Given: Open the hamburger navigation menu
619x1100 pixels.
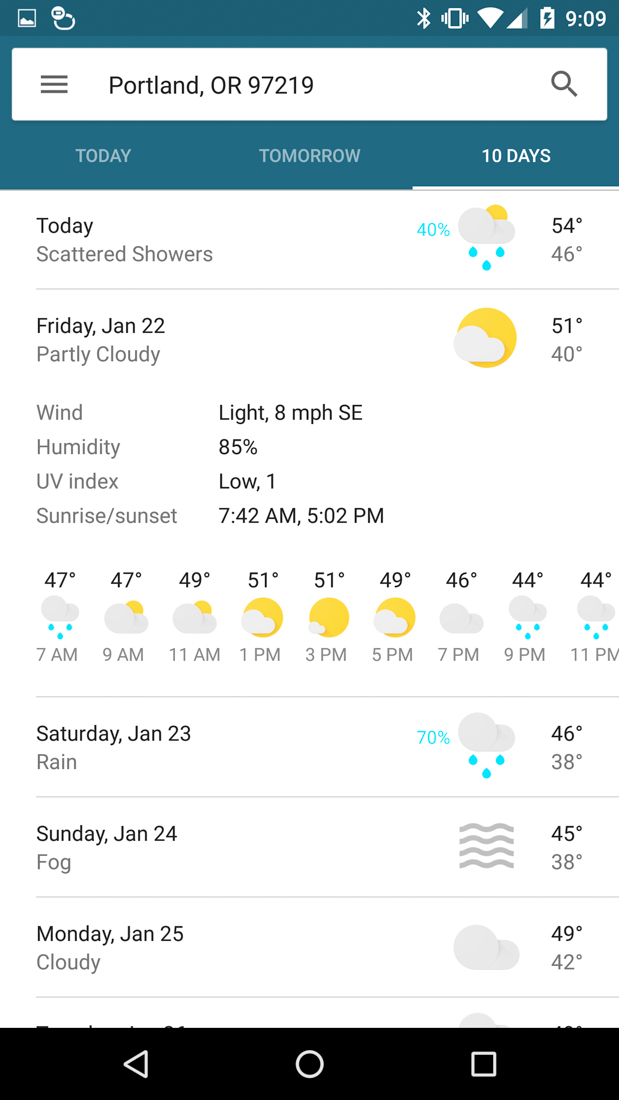Looking at the screenshot, I should pos(54,85).
